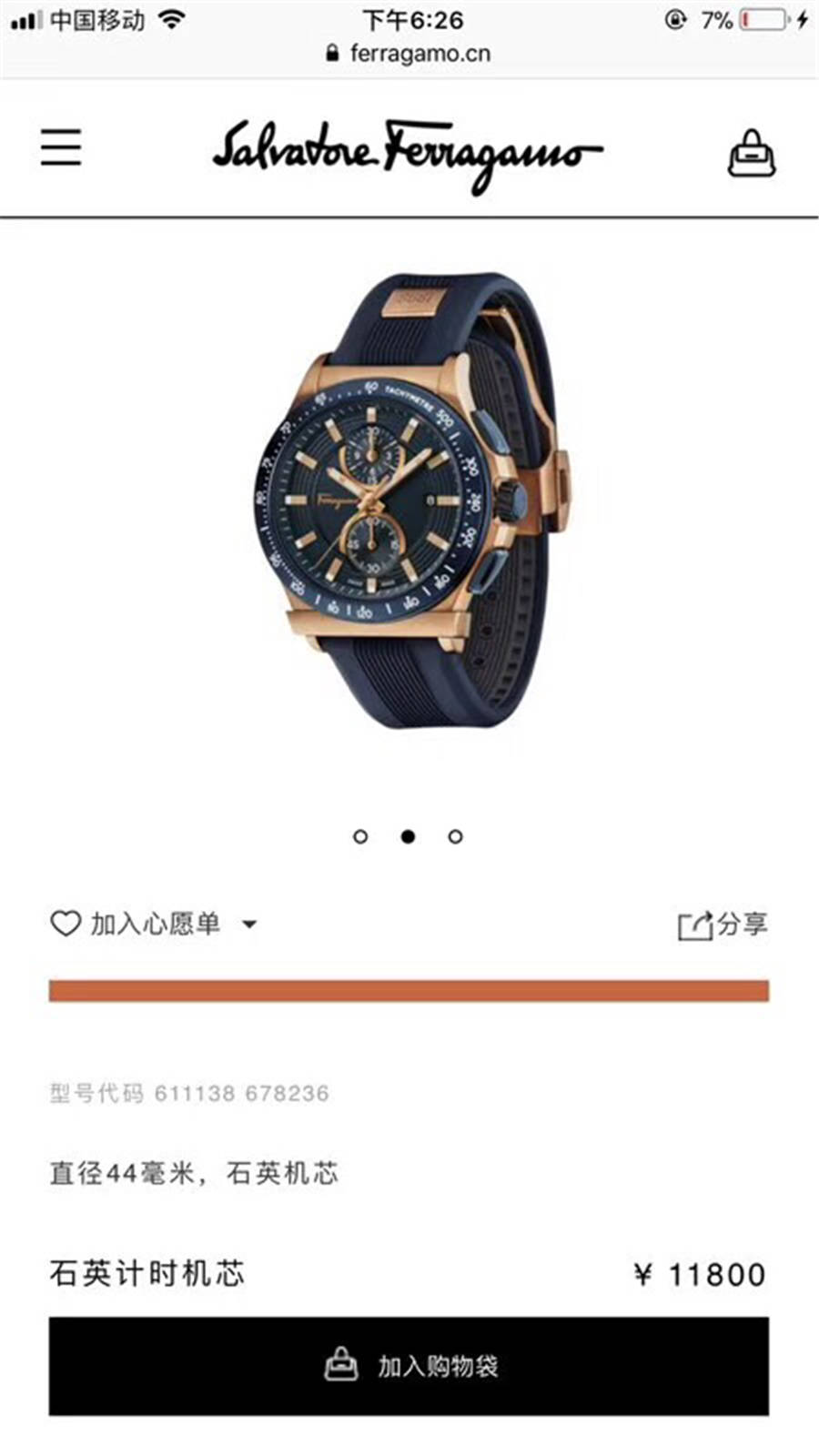The image size is (819, 1456).
Task: Open the watch product image
Action: pos(409,500)
